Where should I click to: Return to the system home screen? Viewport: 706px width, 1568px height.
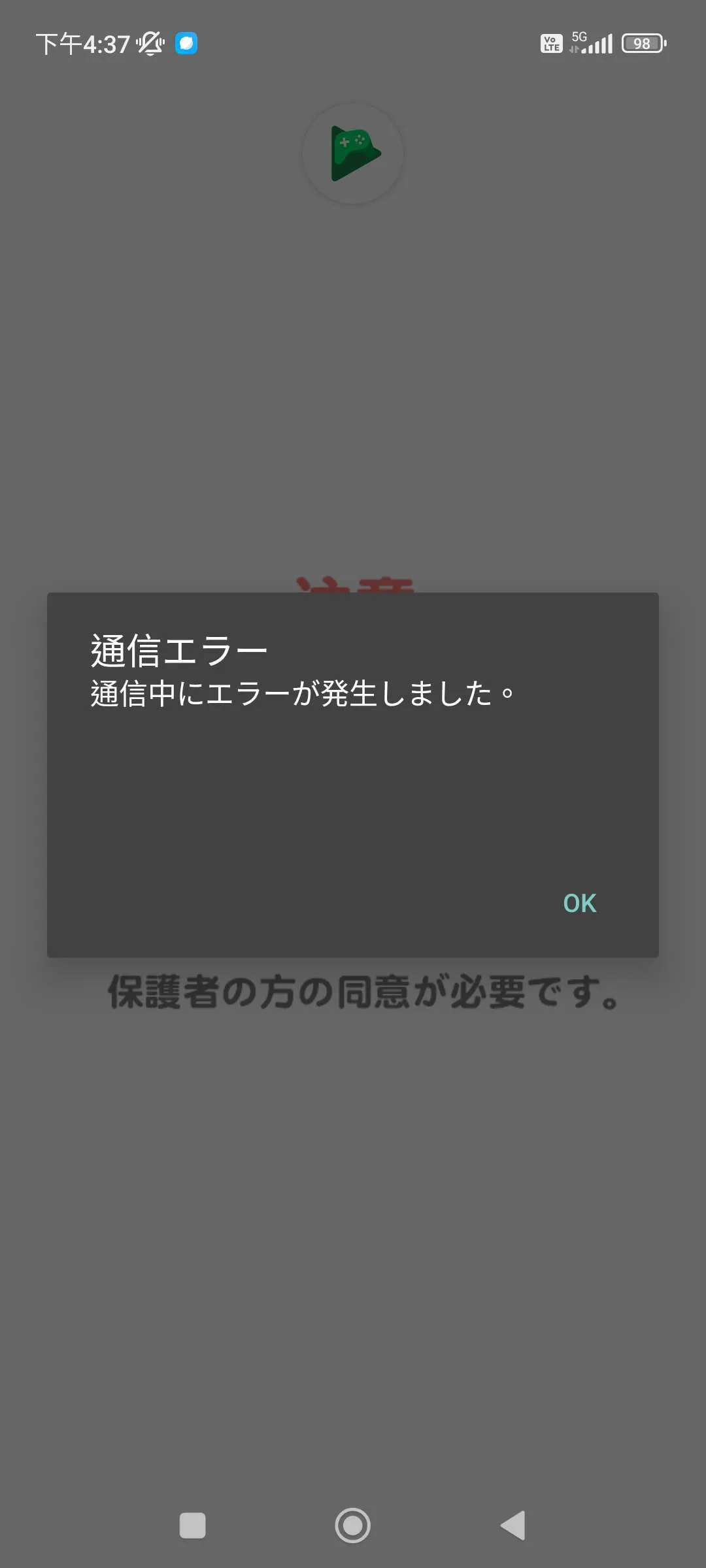point(352,1526)
